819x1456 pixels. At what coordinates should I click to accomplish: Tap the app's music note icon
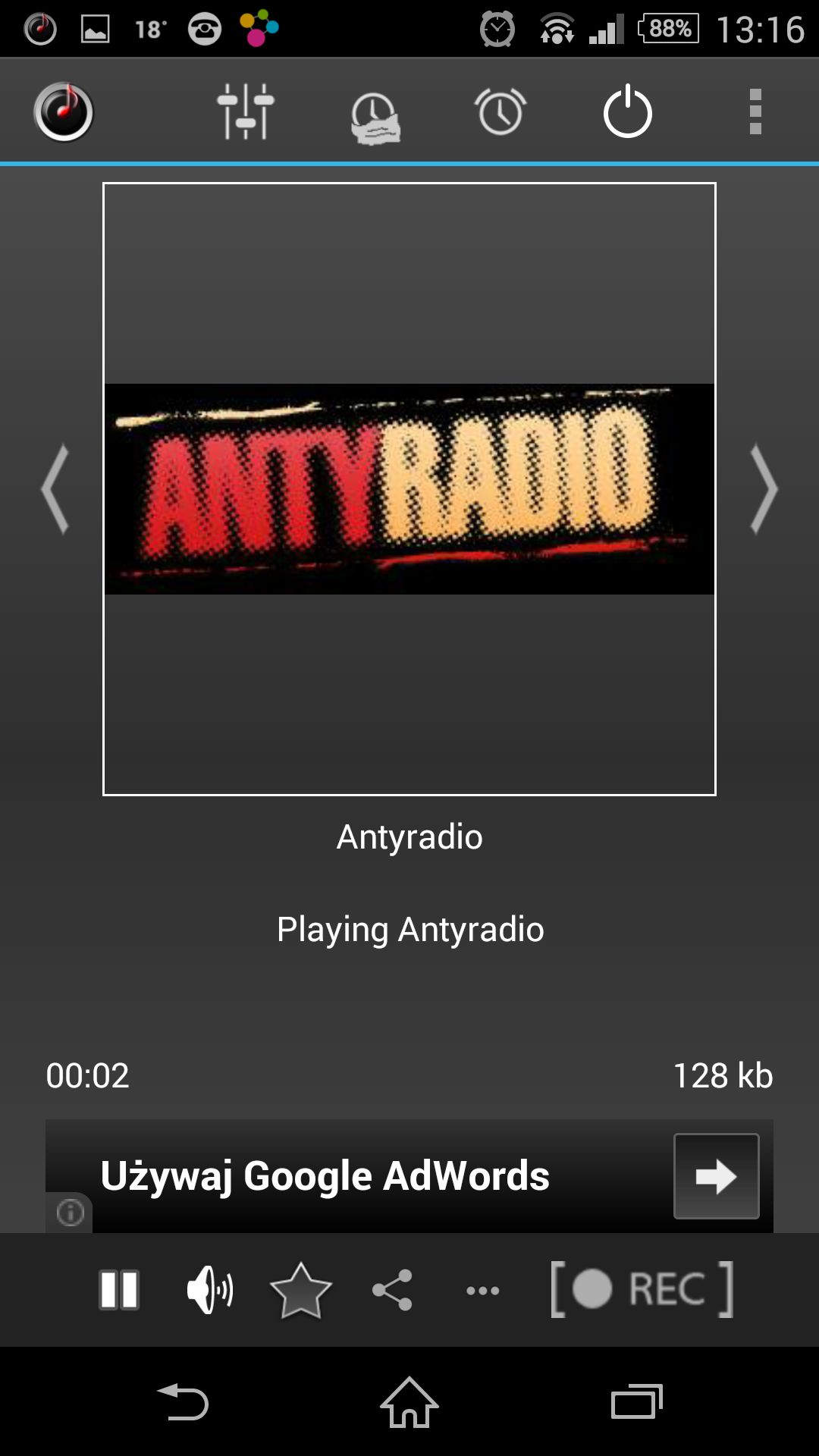[64, 111]
